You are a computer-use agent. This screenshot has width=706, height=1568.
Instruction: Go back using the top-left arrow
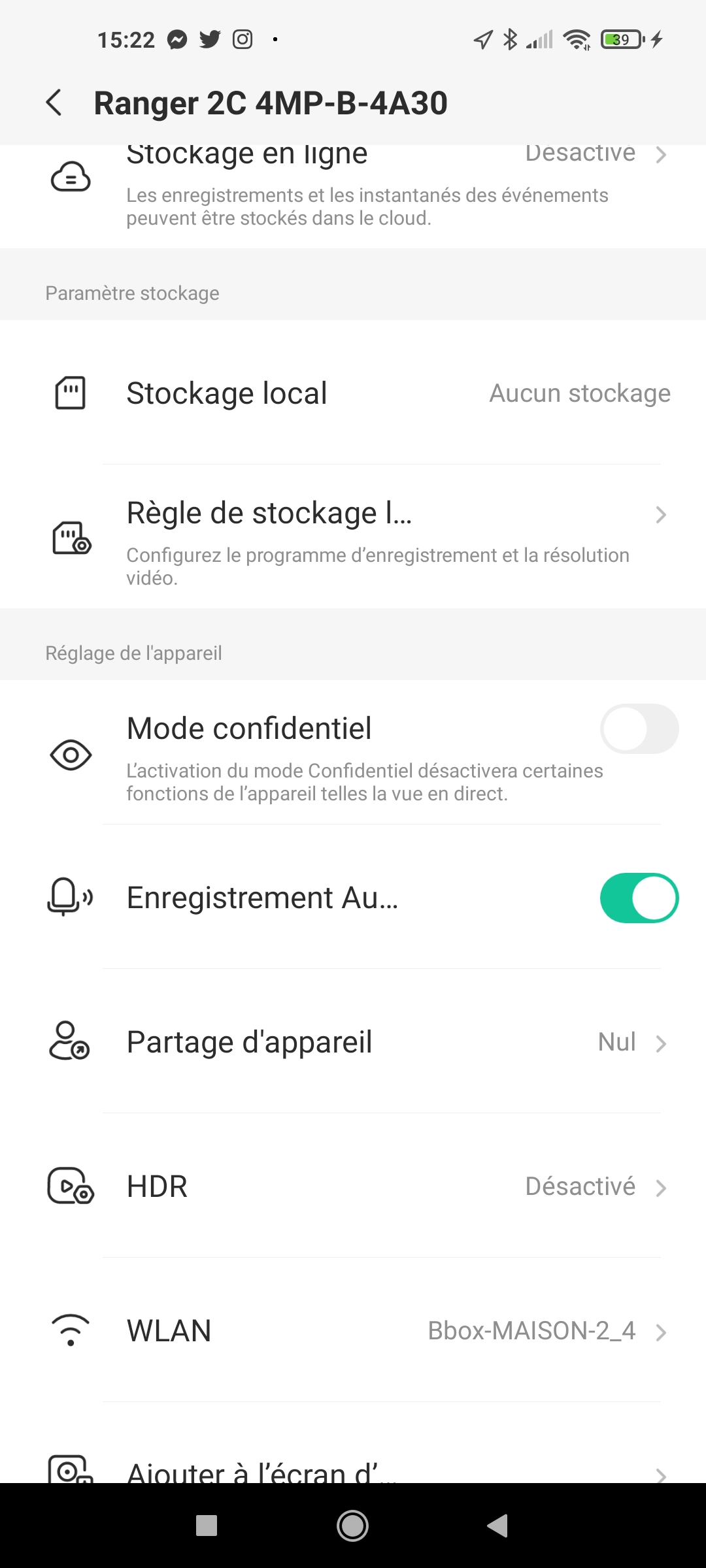pos(54,103)
